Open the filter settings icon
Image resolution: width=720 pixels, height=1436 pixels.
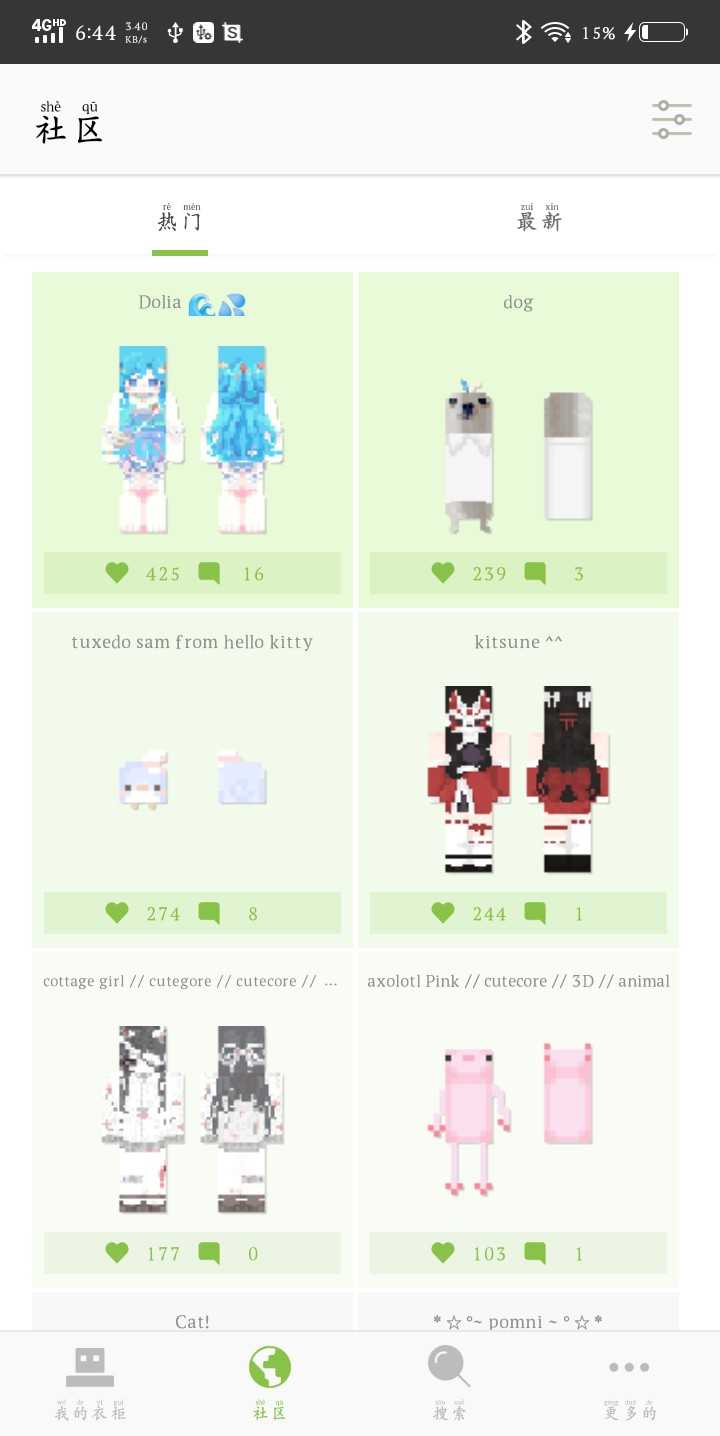(x=671, y=120)
